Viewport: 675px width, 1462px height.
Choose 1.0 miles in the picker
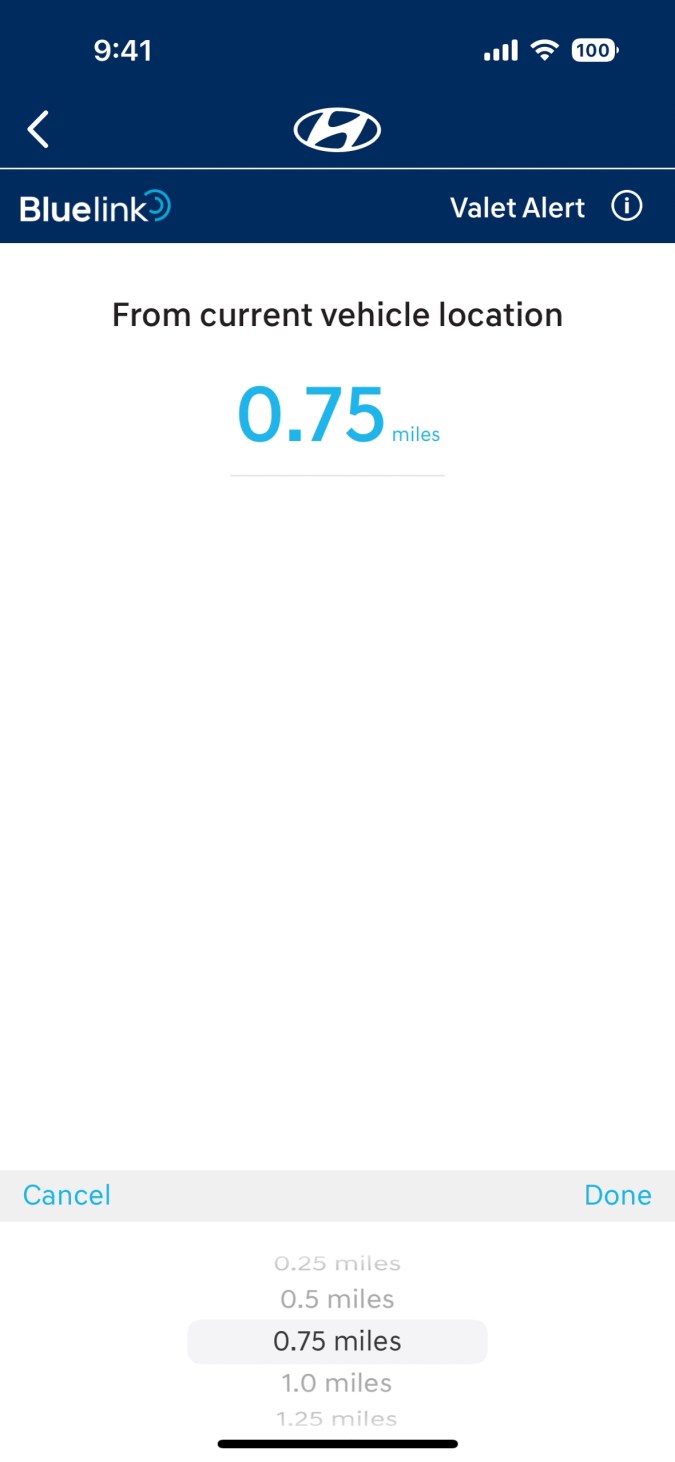[x=337, y=1383]
